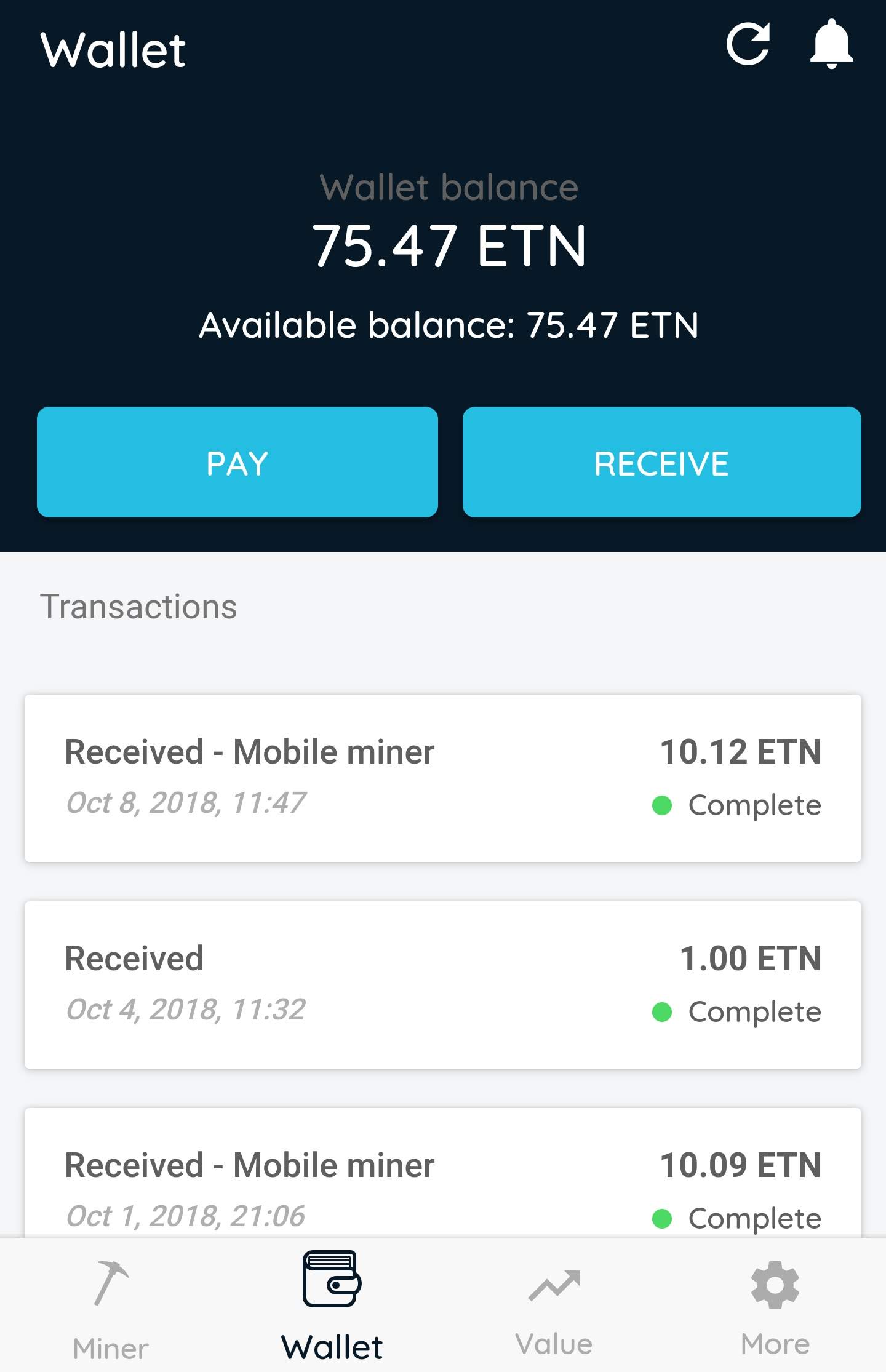Refresh the wallet balance
The image size is (886, 1372).
[748, 44]
